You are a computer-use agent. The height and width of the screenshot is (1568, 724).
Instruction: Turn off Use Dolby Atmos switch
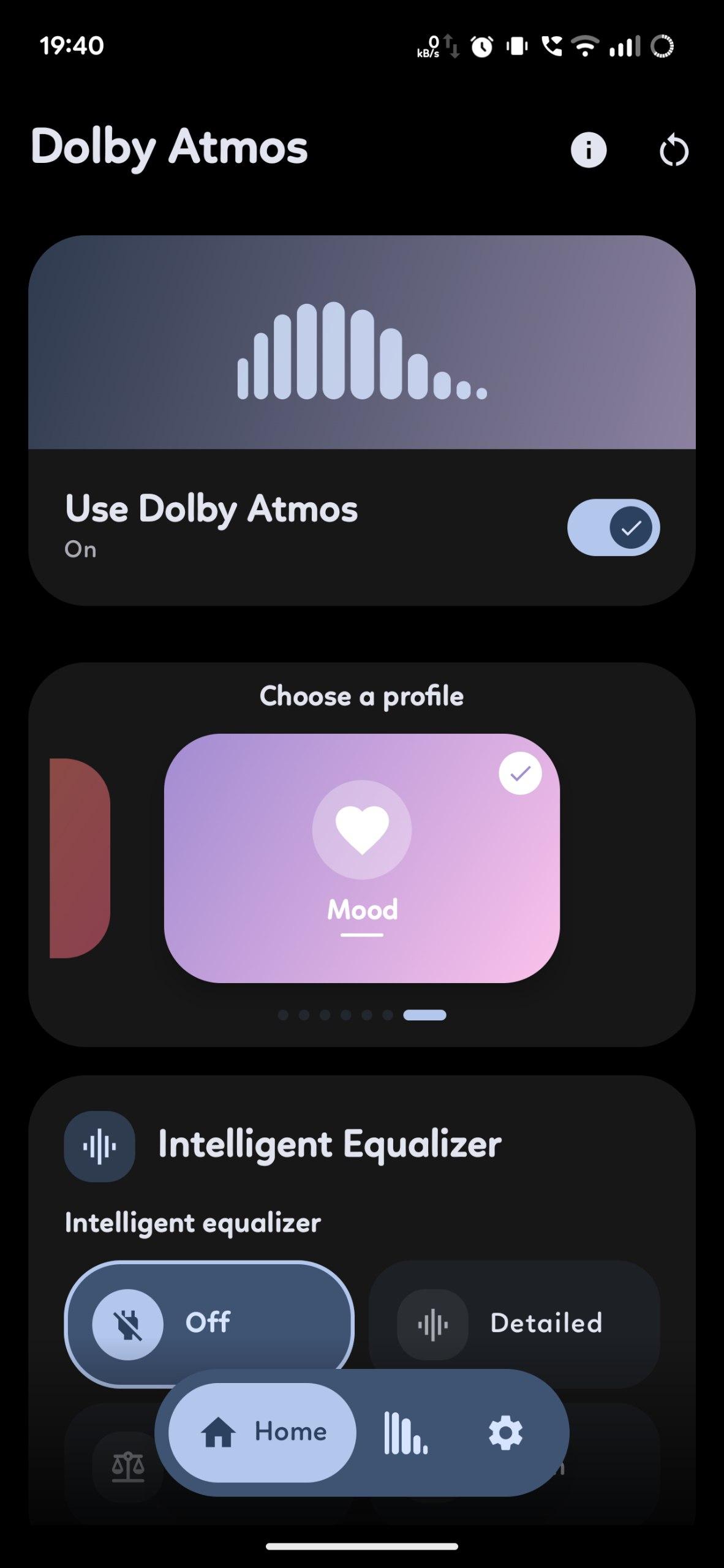pyautogui.click(x=613, y=527)
